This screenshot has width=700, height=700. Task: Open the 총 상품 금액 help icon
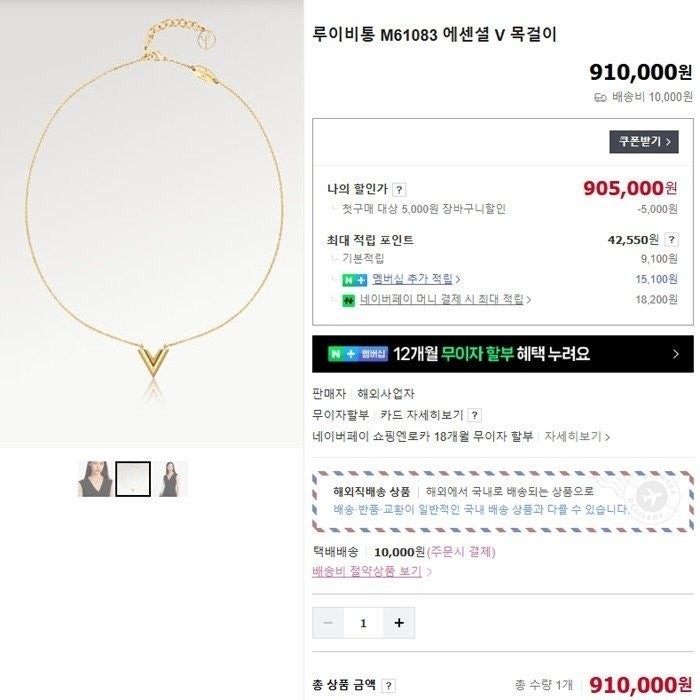(389, 686)
